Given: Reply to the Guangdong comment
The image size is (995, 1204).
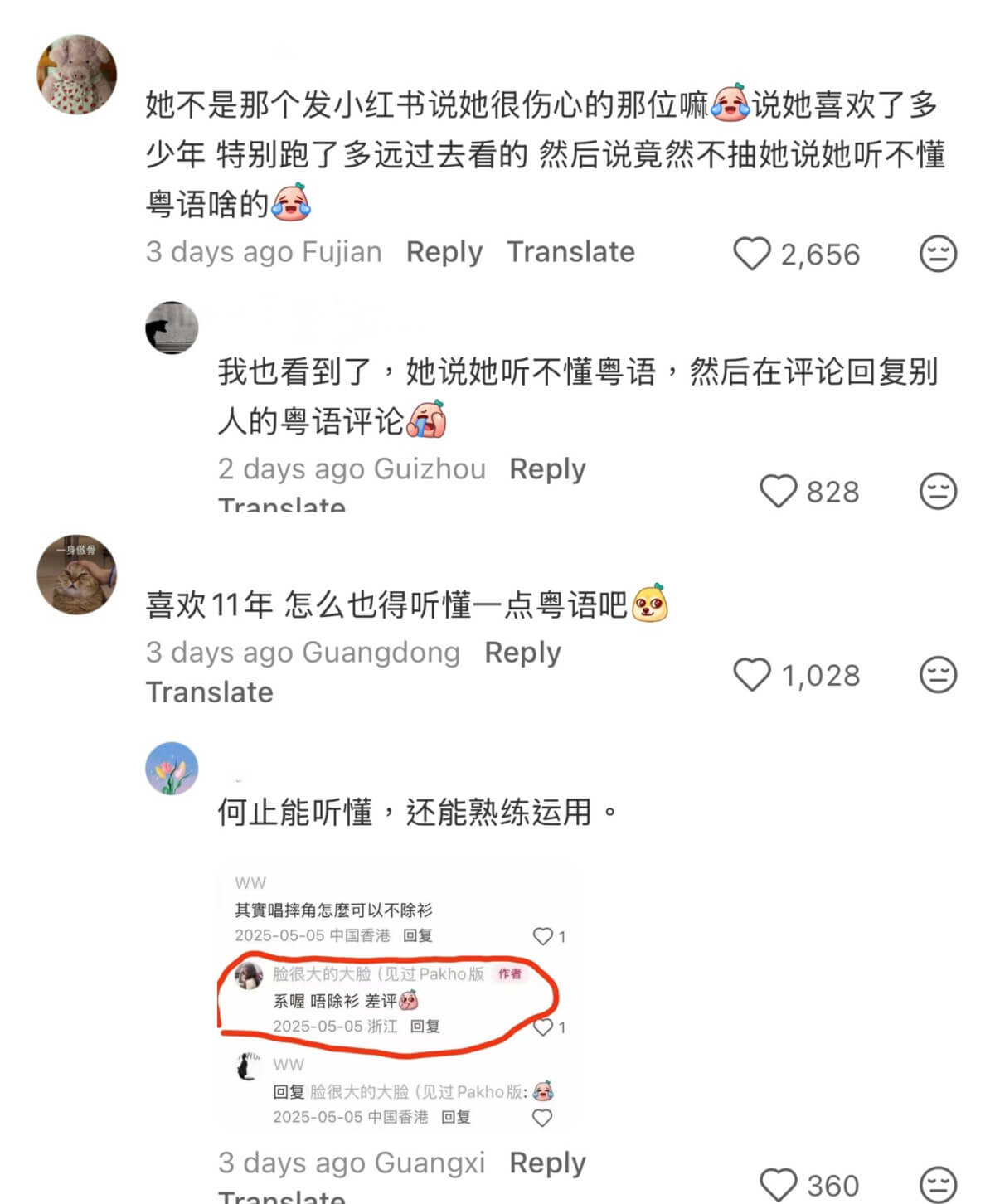Looking at the screenshot, I should pos(522,653).
